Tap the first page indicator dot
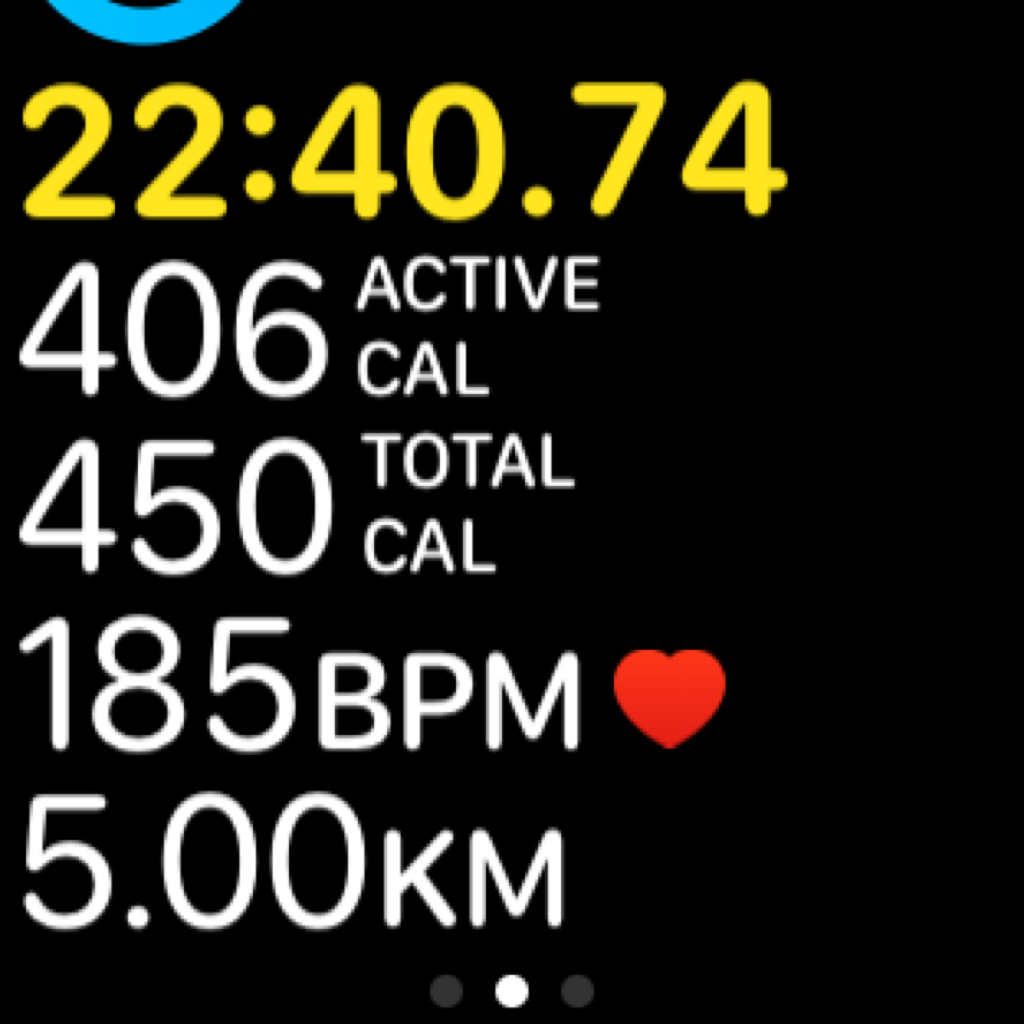This screenshot has height=1024, width=1024. 446,991
